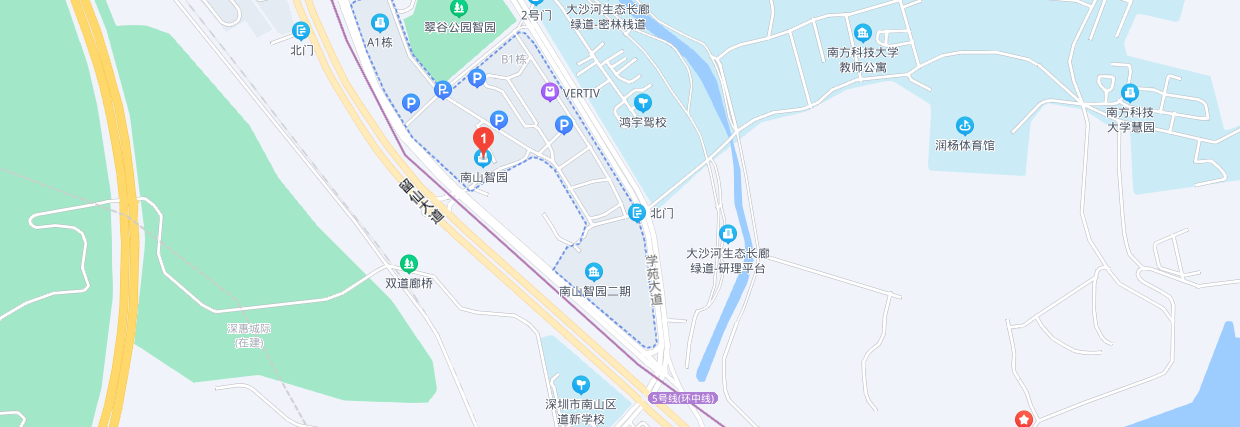Open the 深圳市南山区道新学校 marker
The width and height of the screenshot is (1240, 427).
(x=580, y=384)
